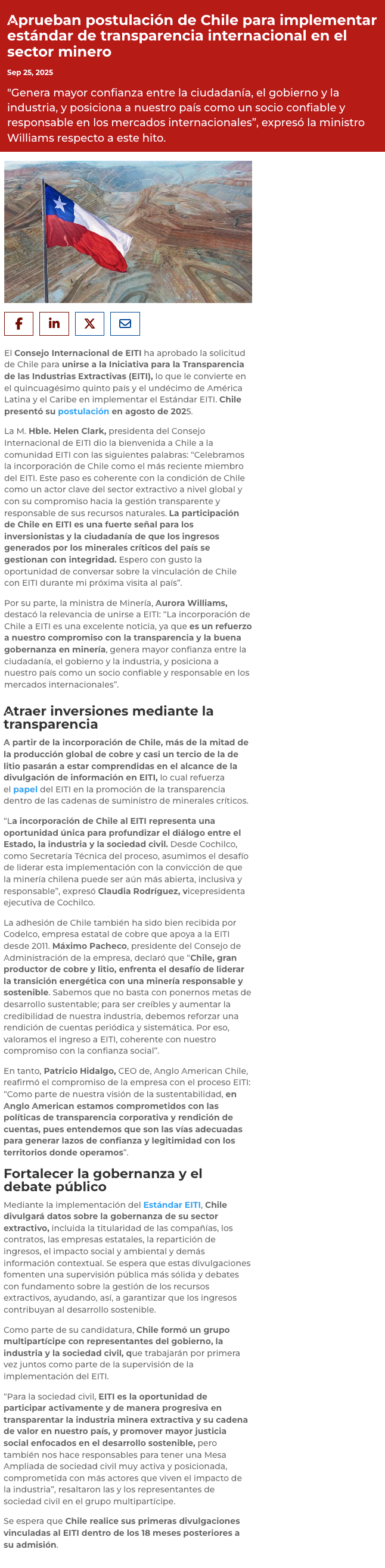Open the 'postulación' link

[x=83, y=411]
